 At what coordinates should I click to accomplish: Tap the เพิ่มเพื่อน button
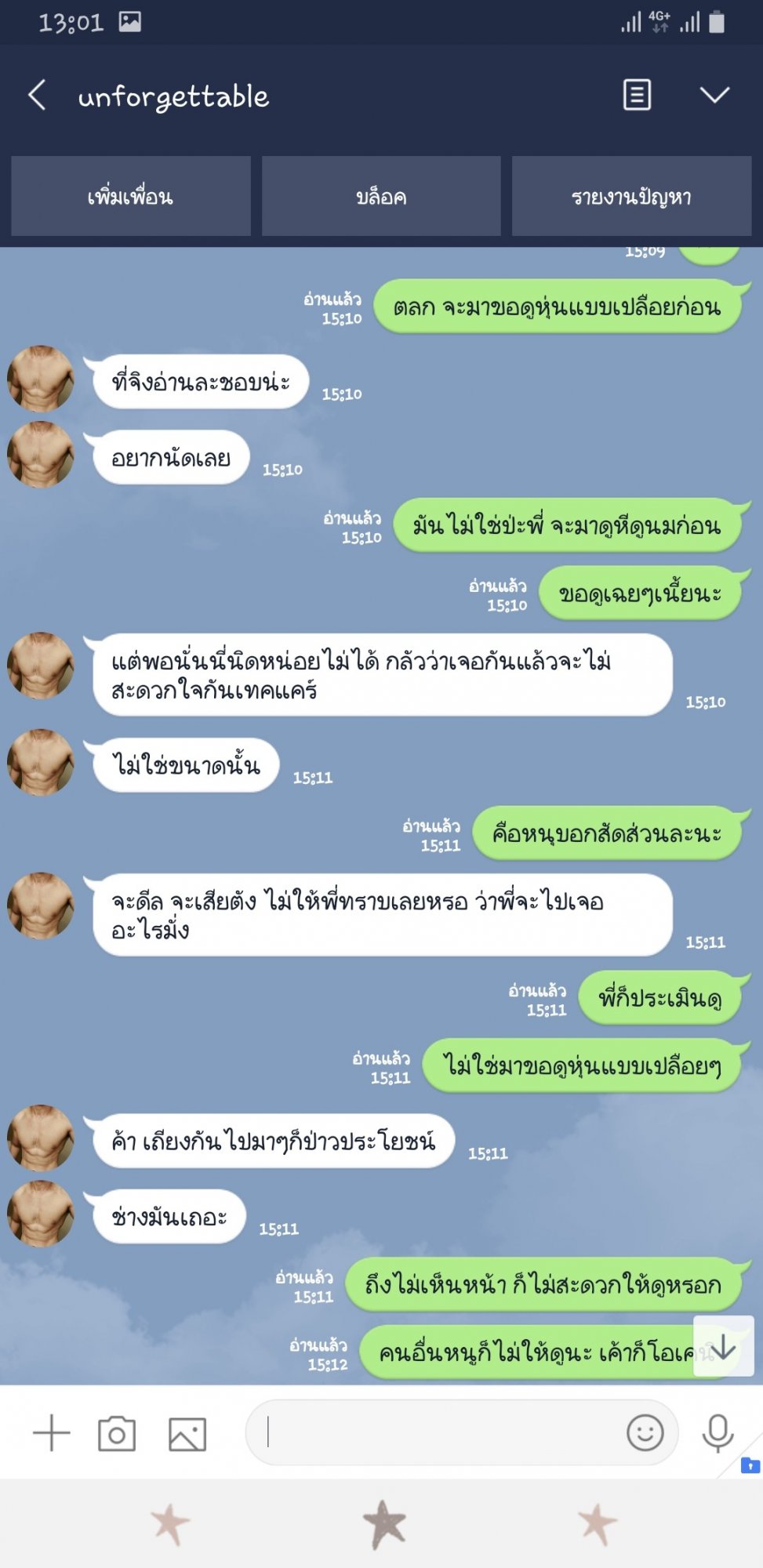coord(131,196)
